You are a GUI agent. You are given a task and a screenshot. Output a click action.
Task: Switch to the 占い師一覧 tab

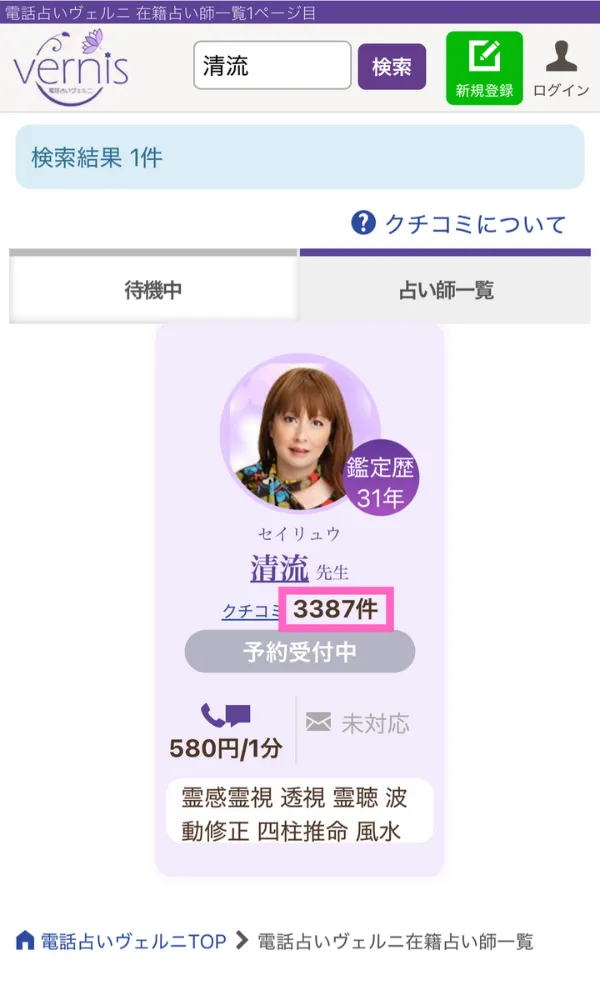(446, 289)
